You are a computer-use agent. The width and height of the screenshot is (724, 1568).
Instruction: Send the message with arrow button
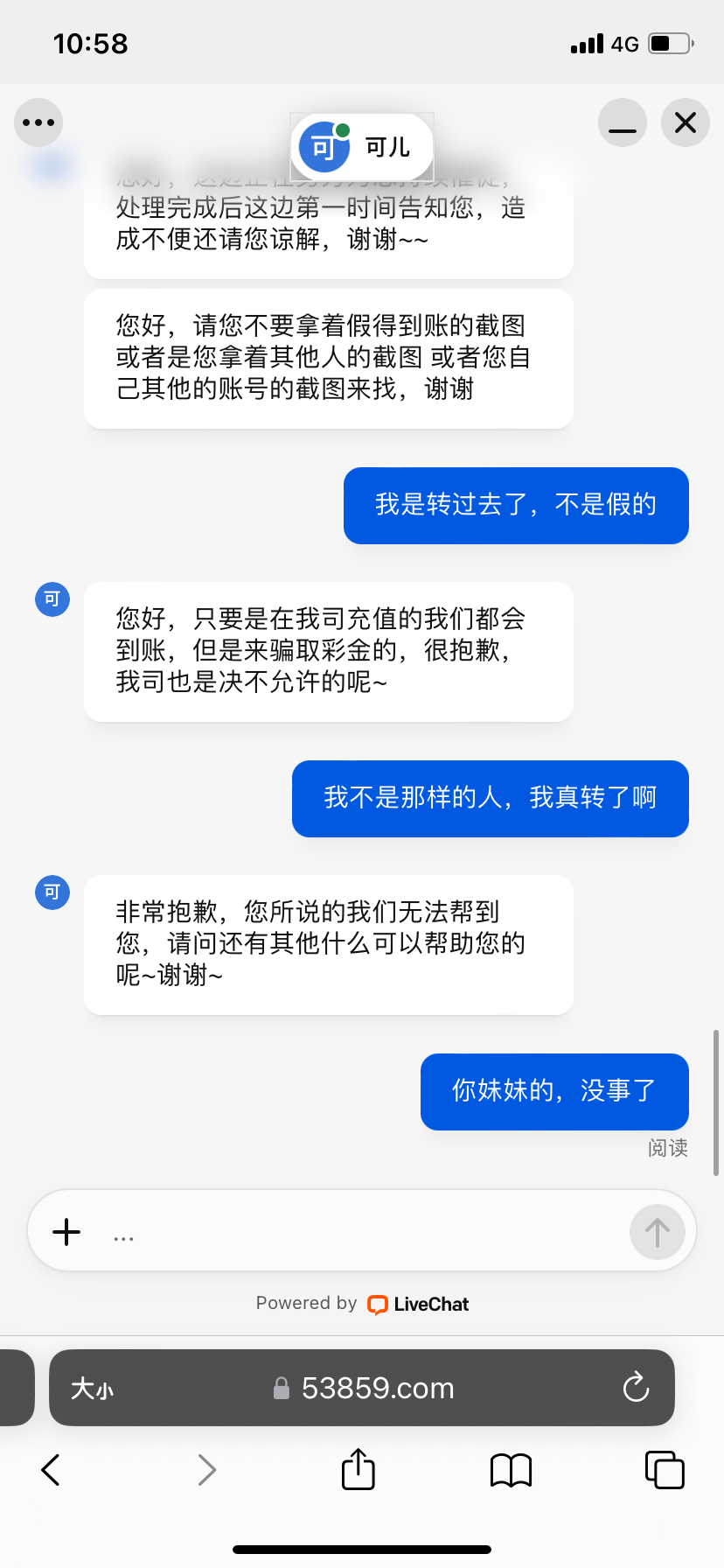point(657,1232)
